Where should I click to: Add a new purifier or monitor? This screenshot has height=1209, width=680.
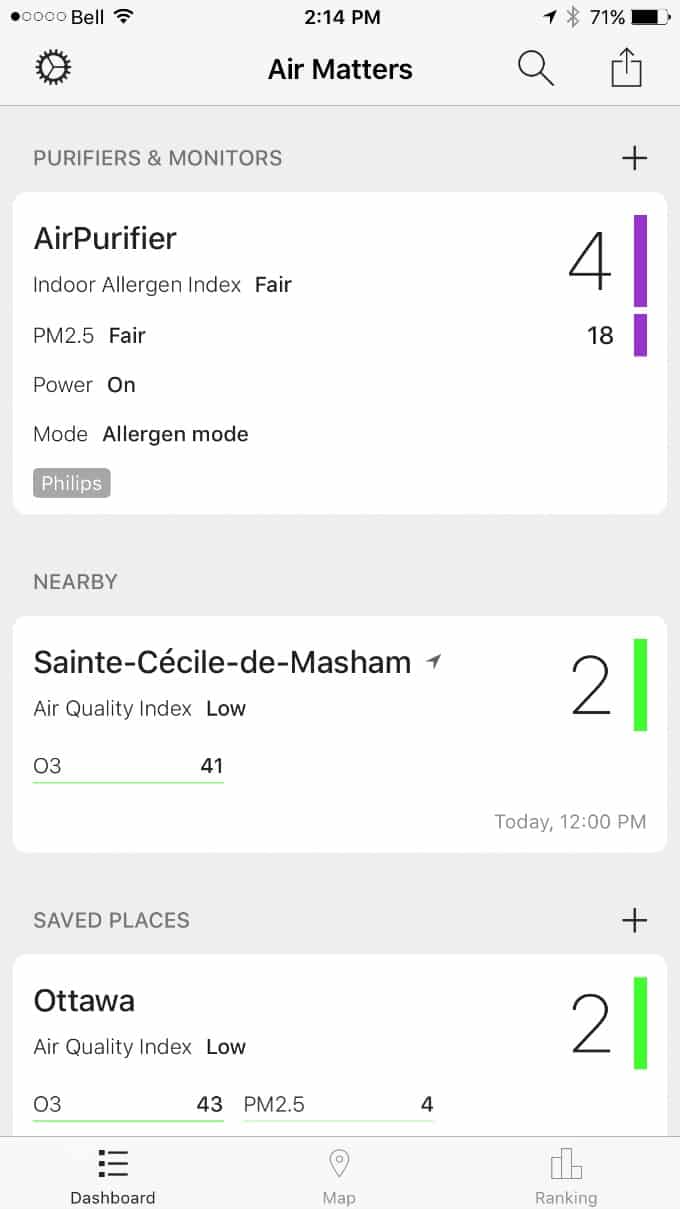point(634,158)
